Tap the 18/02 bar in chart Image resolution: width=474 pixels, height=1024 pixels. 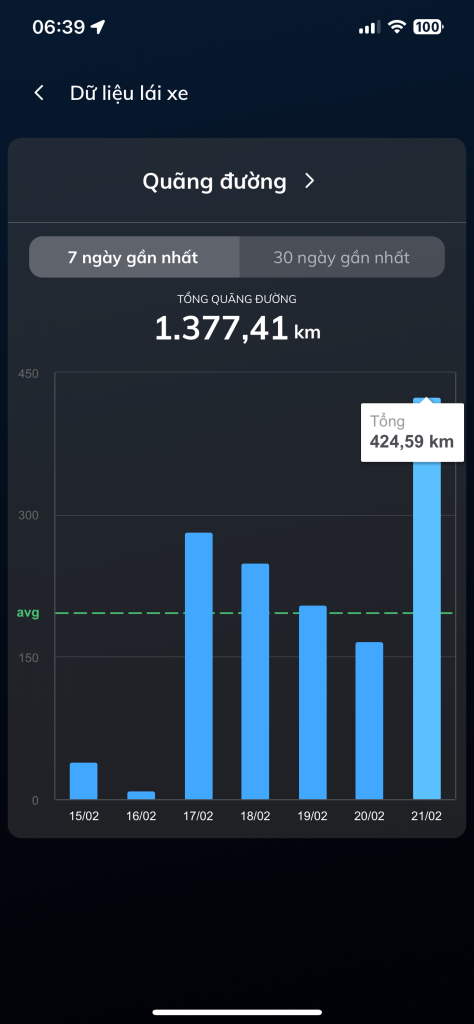click(255, 681)
